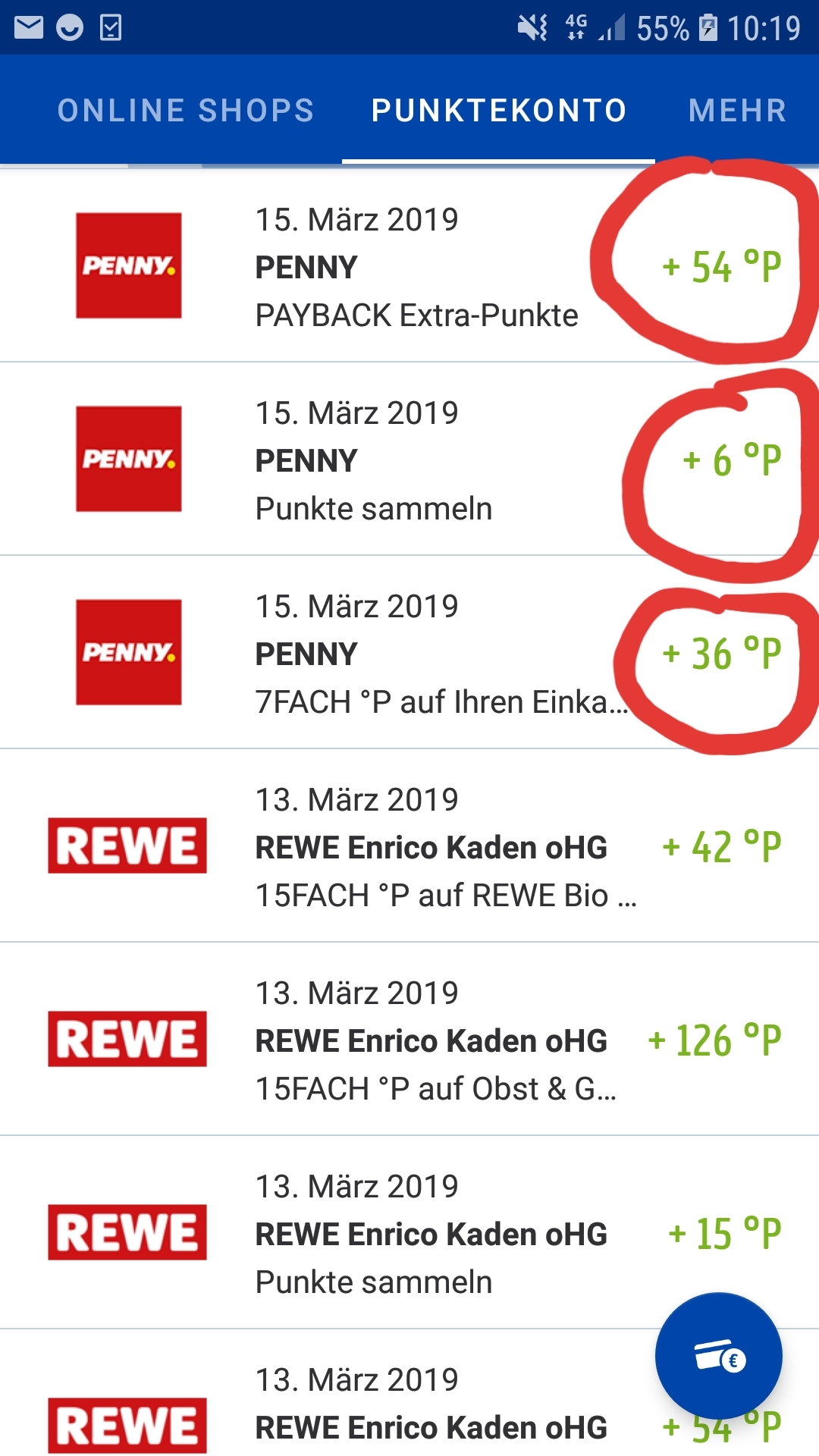This screenshot has height=1456, width=819.
Task: Open the PENNY Punkte sammeln entry
Action: pos(409,460)
